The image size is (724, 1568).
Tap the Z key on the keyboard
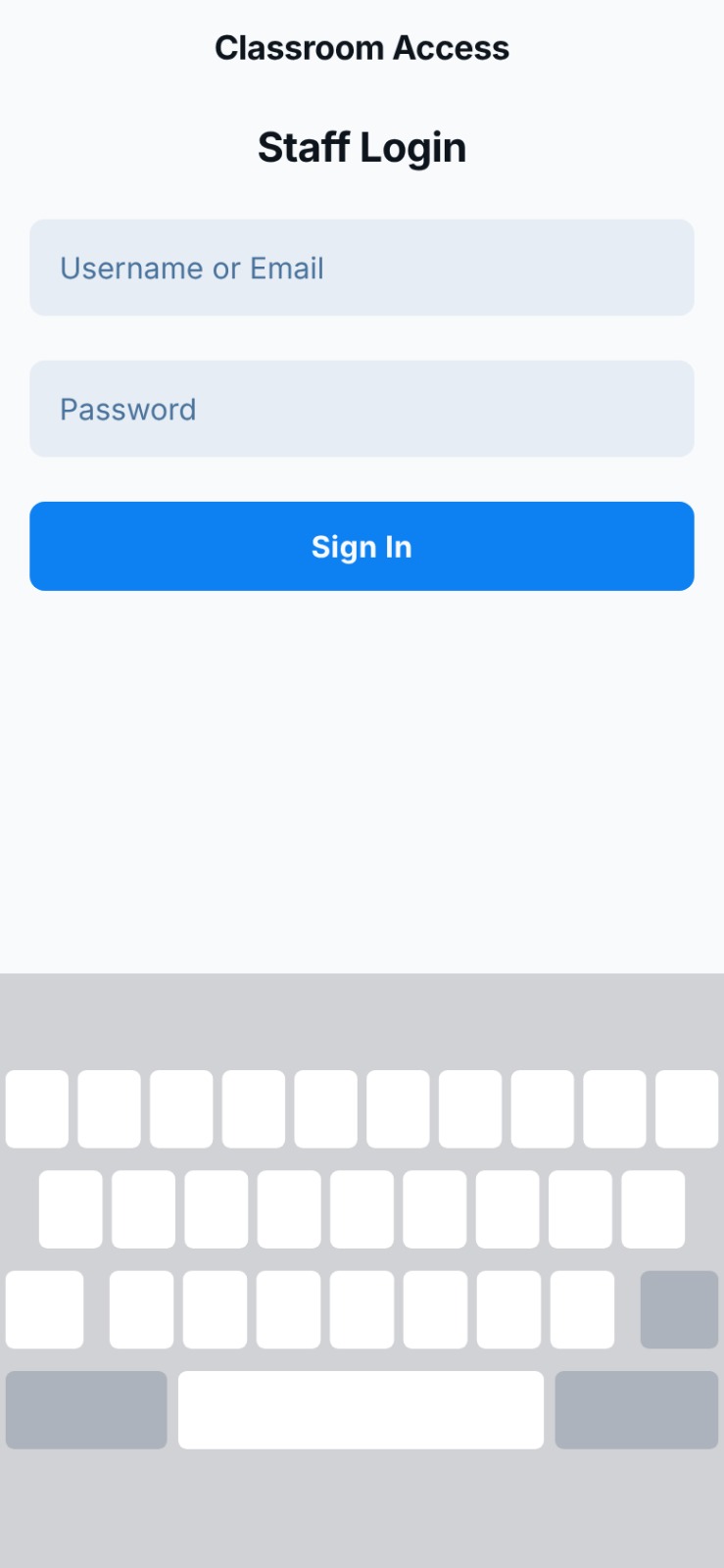point(141,1309)
